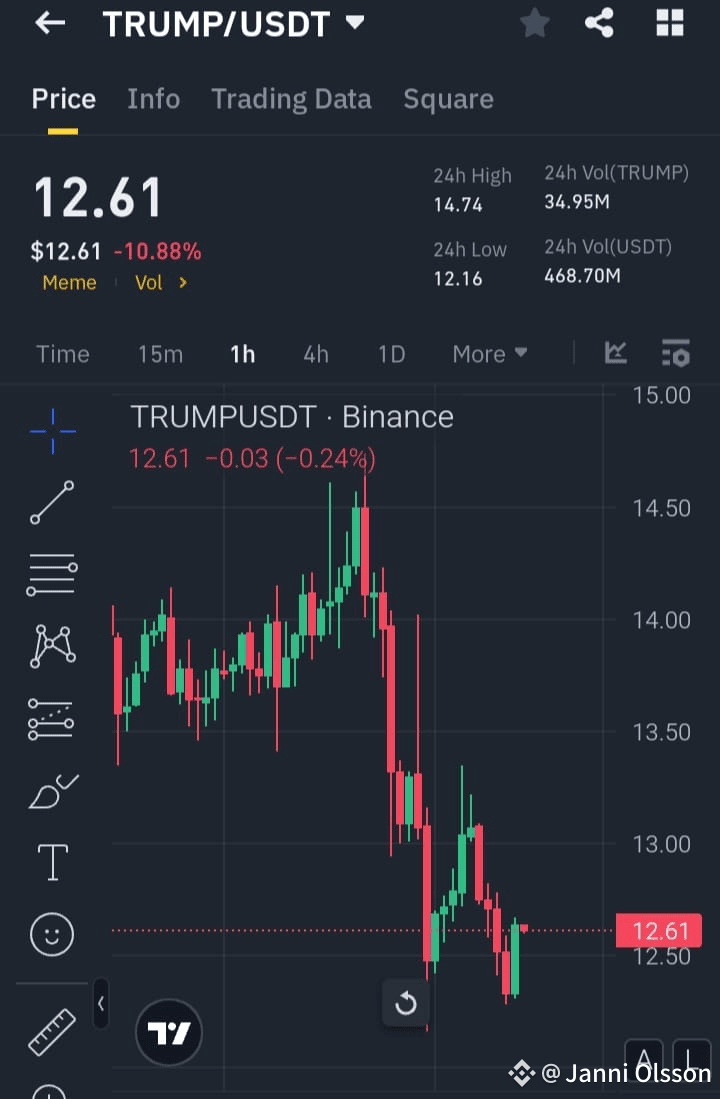Viewport: 720px width, 1099px height.
Task: Collapse the drawing tools sidebar
Action: click(99, 1005)
